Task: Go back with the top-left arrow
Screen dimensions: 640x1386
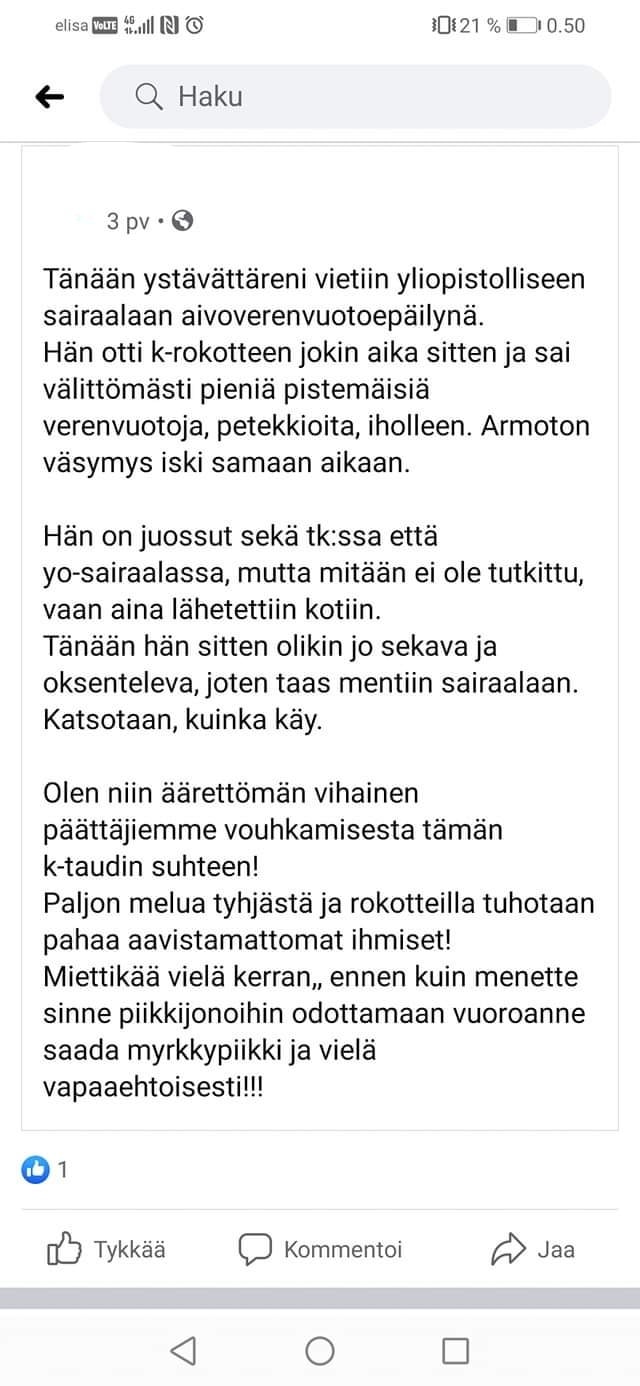Action: [49, 97]
